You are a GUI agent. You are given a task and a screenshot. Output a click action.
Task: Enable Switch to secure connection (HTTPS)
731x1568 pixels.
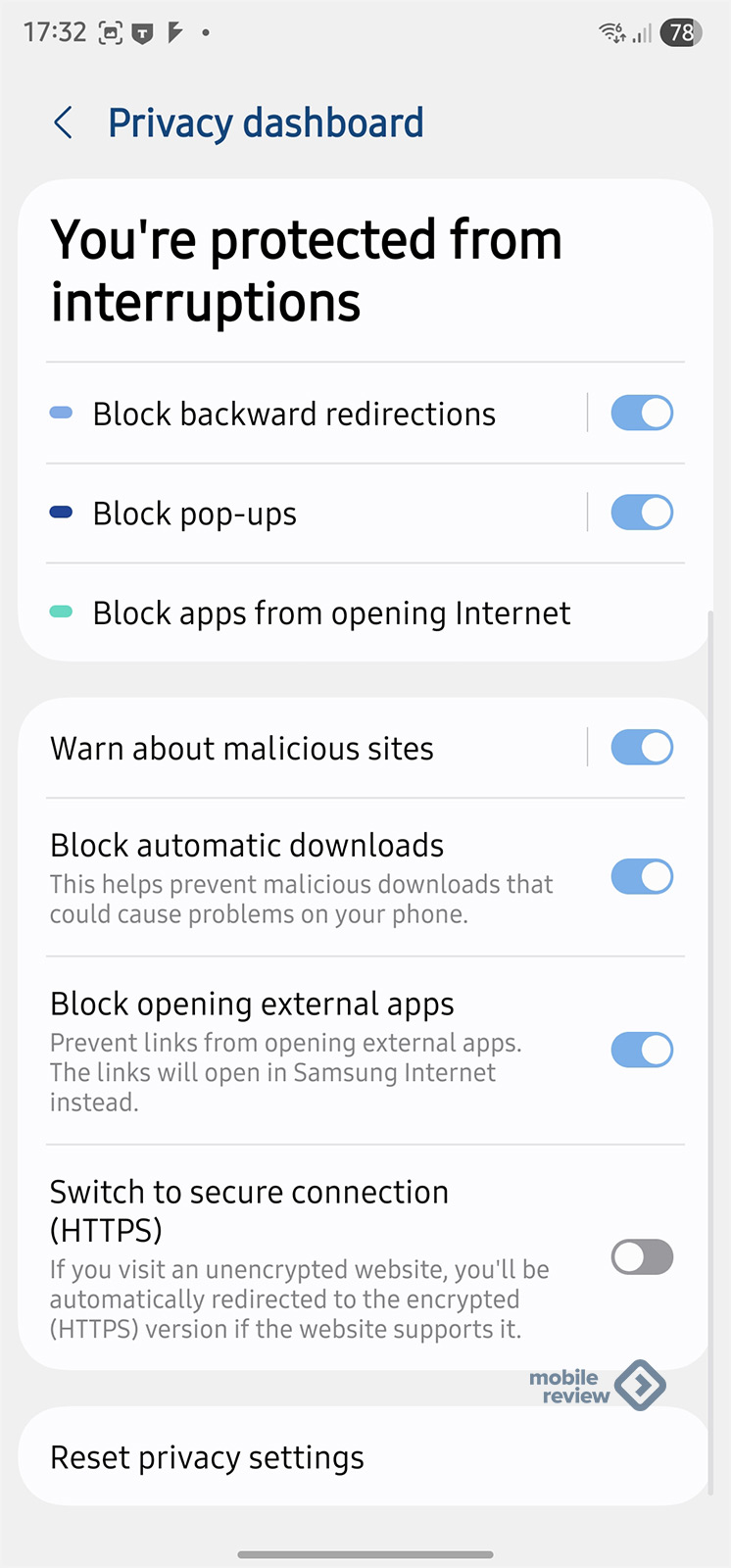[x=642, y=1257]
